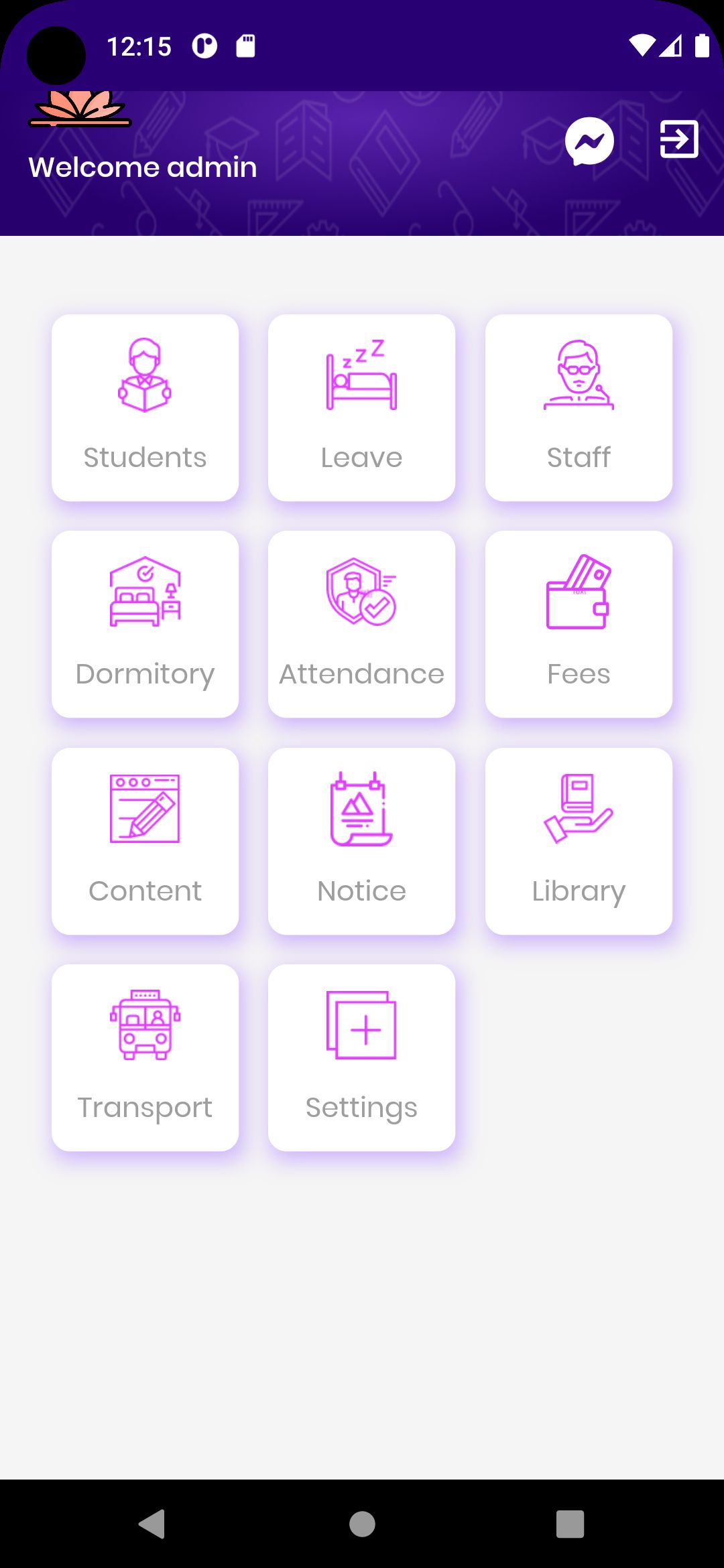This screenshot has width=724, height=1568.
Task: Open the Content card
Action: [145, 841]
